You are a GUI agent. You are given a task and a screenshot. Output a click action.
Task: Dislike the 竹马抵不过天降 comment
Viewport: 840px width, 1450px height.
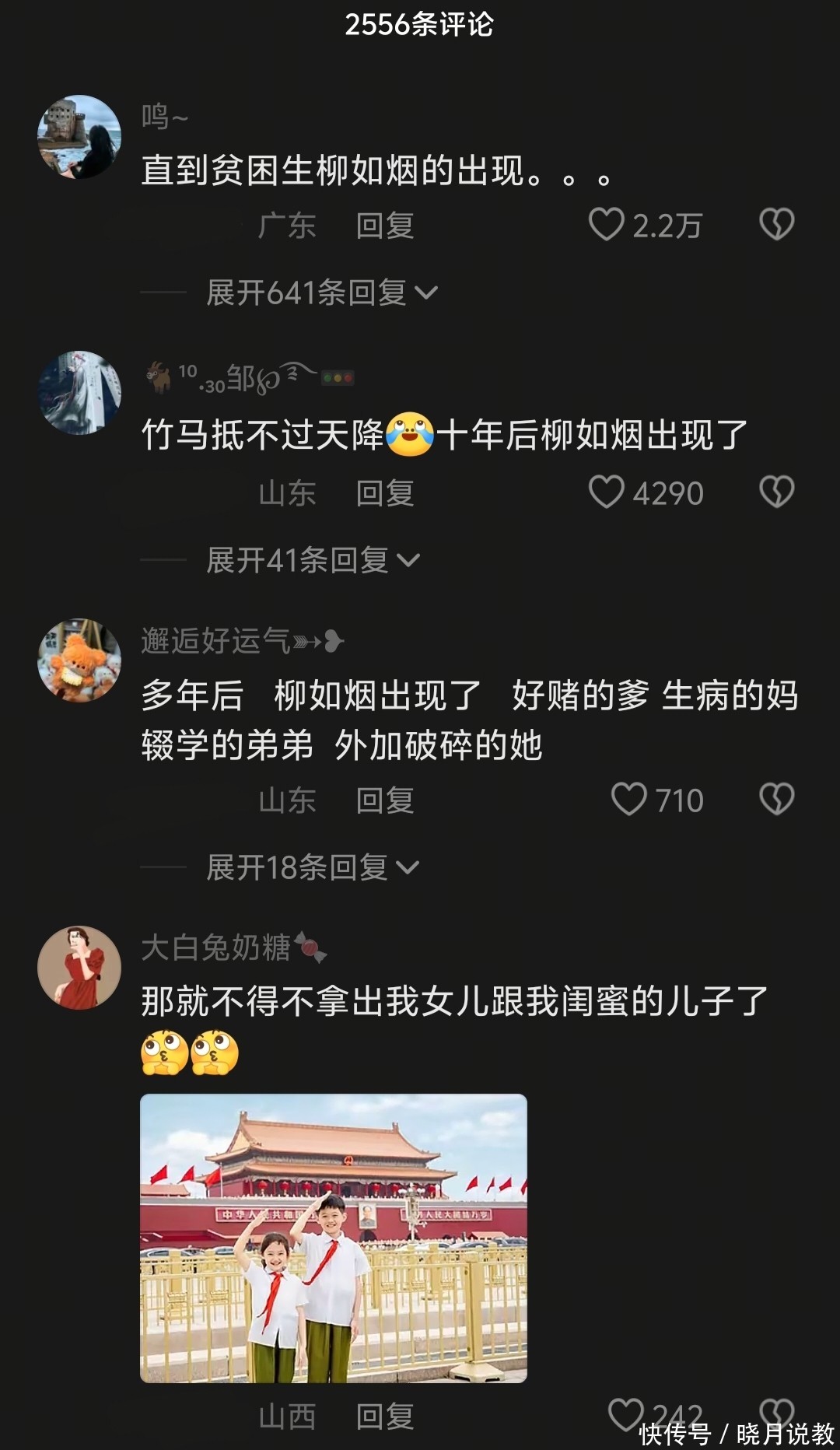(x=776, y=492)
